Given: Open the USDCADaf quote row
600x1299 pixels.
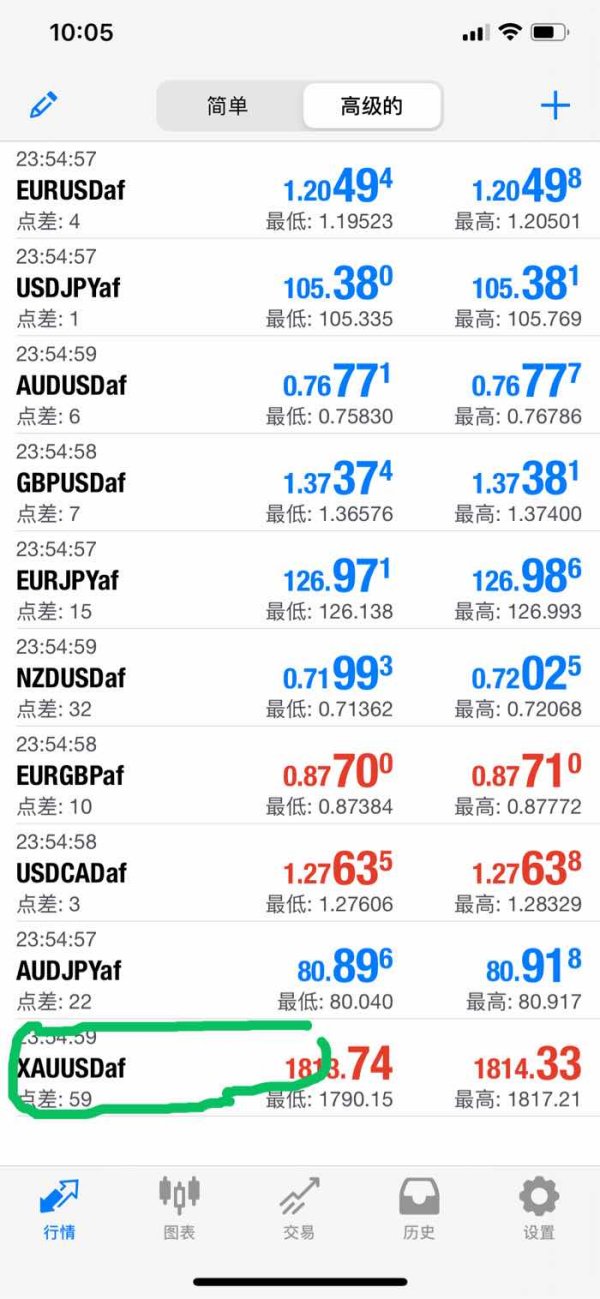Looking at the screenshot, I should tap(300, 873).
